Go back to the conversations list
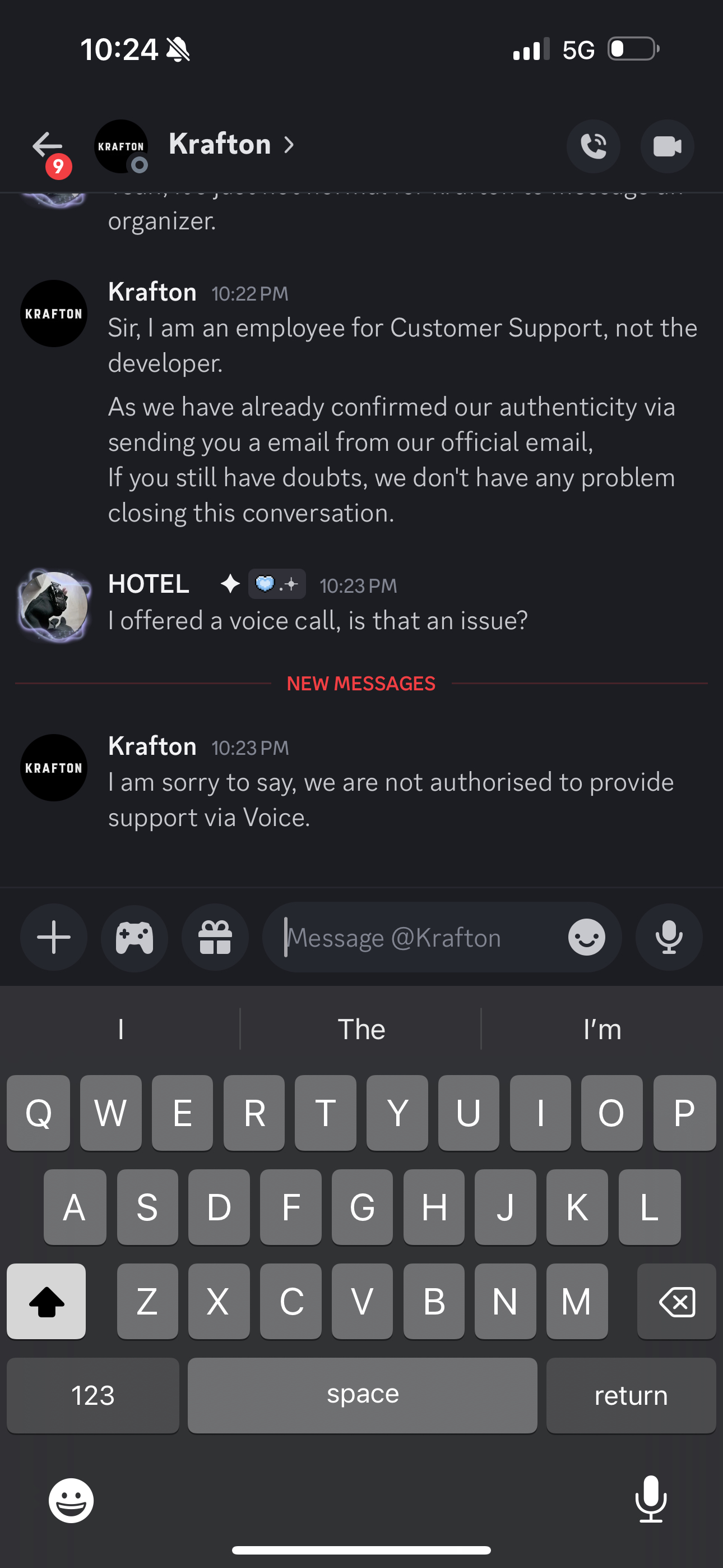 (48, 146)
